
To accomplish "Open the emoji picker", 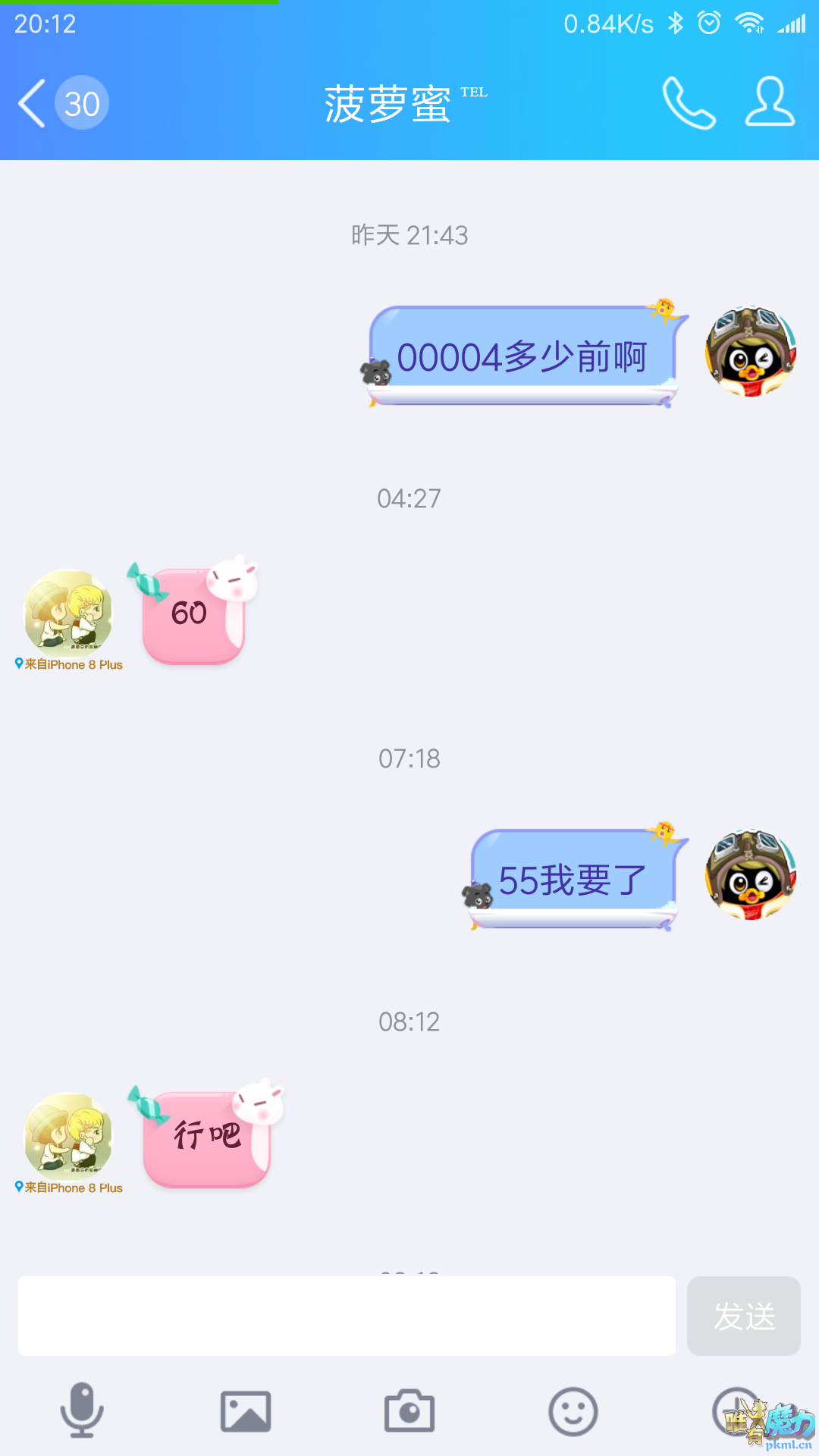I will click(x=573, y=1411).
